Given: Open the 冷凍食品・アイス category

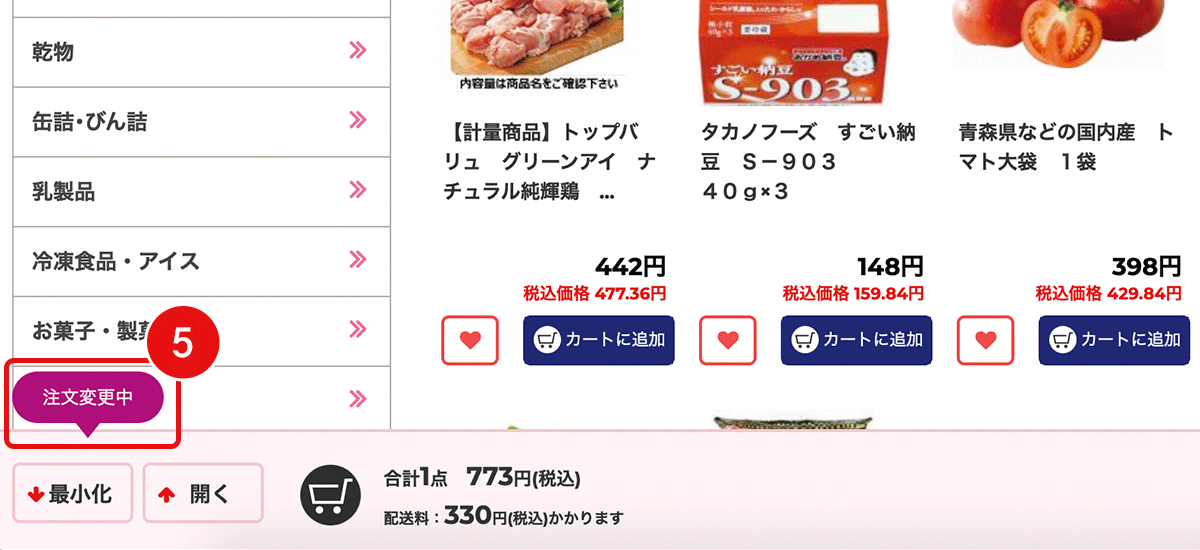Looking at the screenshot, I should pyautogui.click(x=200, y=261).
